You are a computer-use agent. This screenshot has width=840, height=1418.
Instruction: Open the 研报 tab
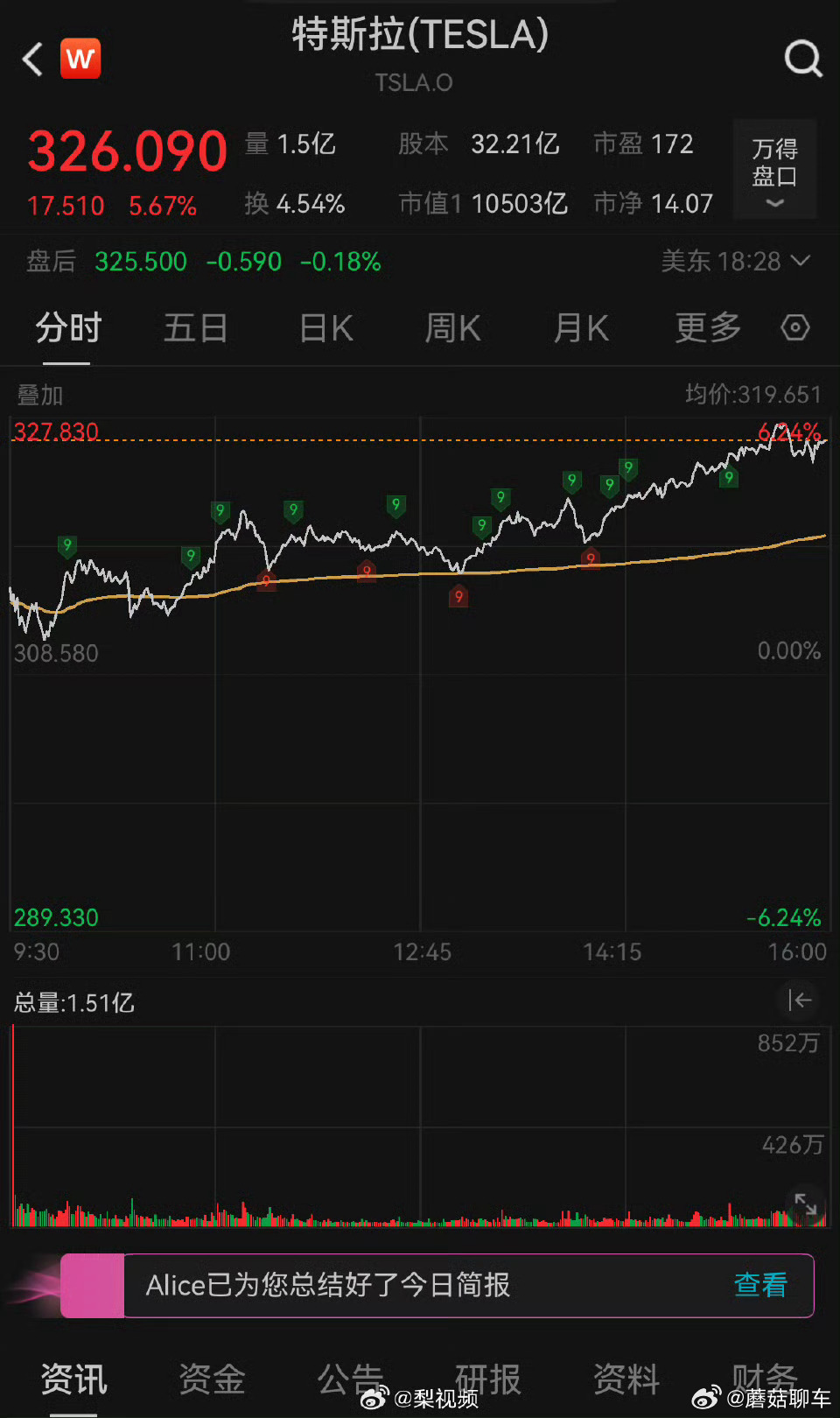[488, 1379]
